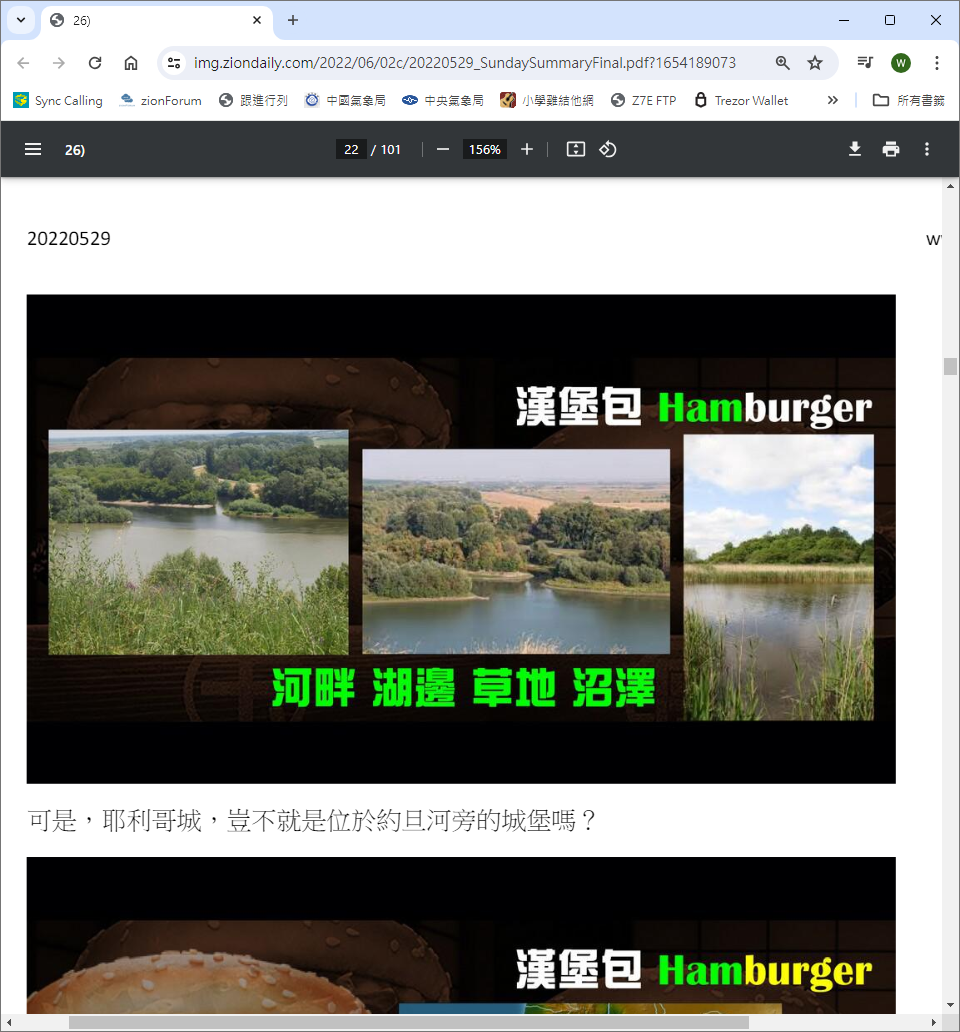960x1032 pixels.
Task: Fit the PDF to page
Action: [x=575, y=149]
